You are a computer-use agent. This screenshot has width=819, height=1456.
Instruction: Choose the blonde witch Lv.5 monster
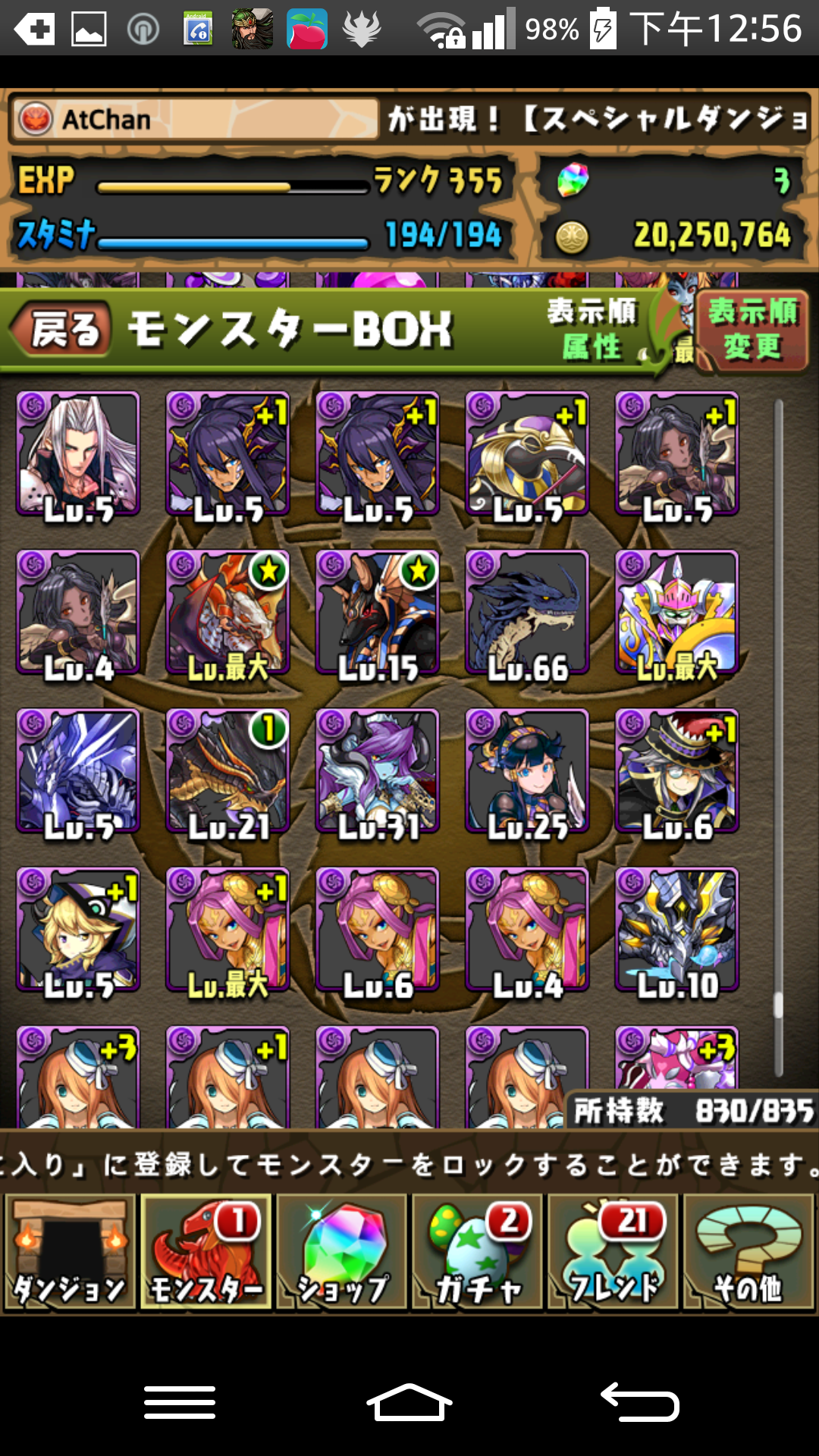[78, 930]
